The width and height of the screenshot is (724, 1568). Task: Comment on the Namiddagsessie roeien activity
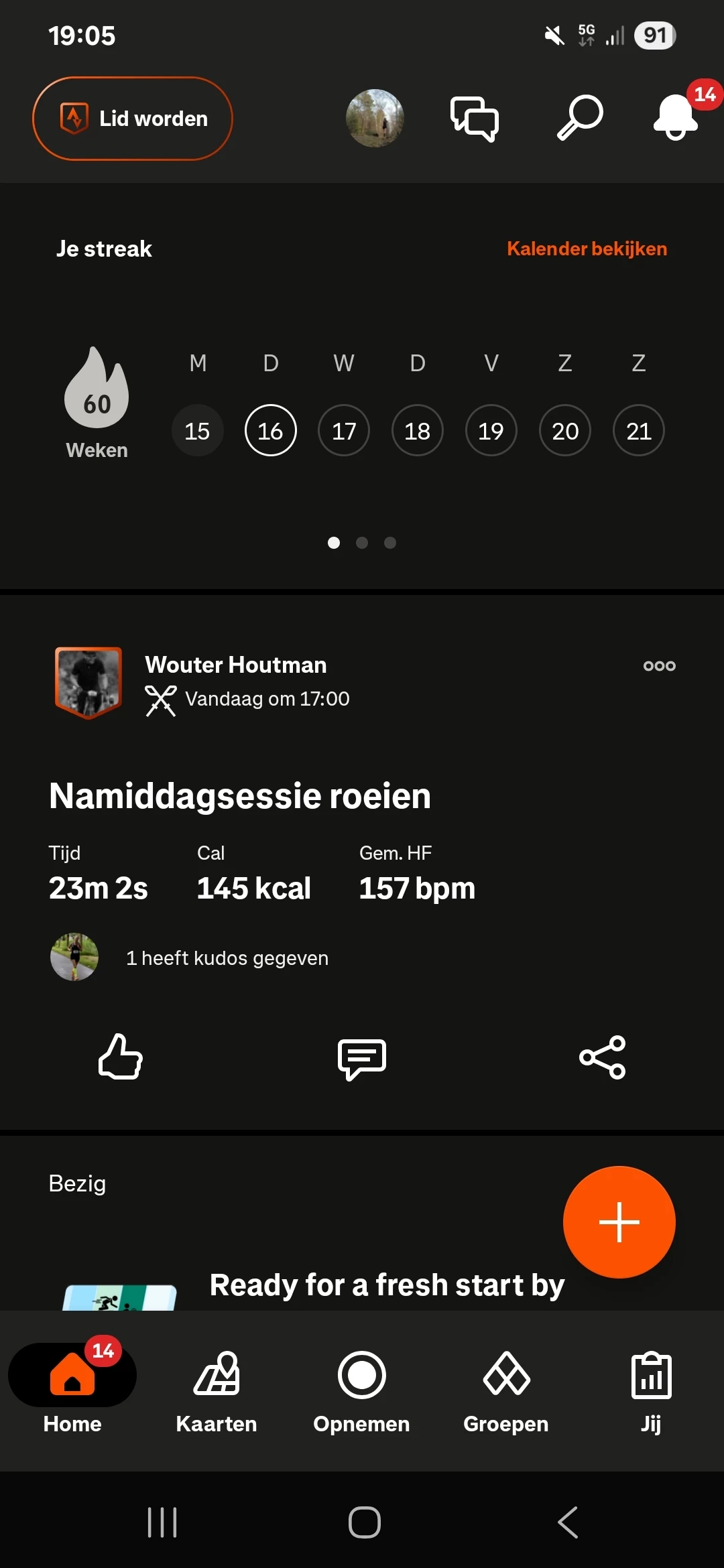point(362,1058)
